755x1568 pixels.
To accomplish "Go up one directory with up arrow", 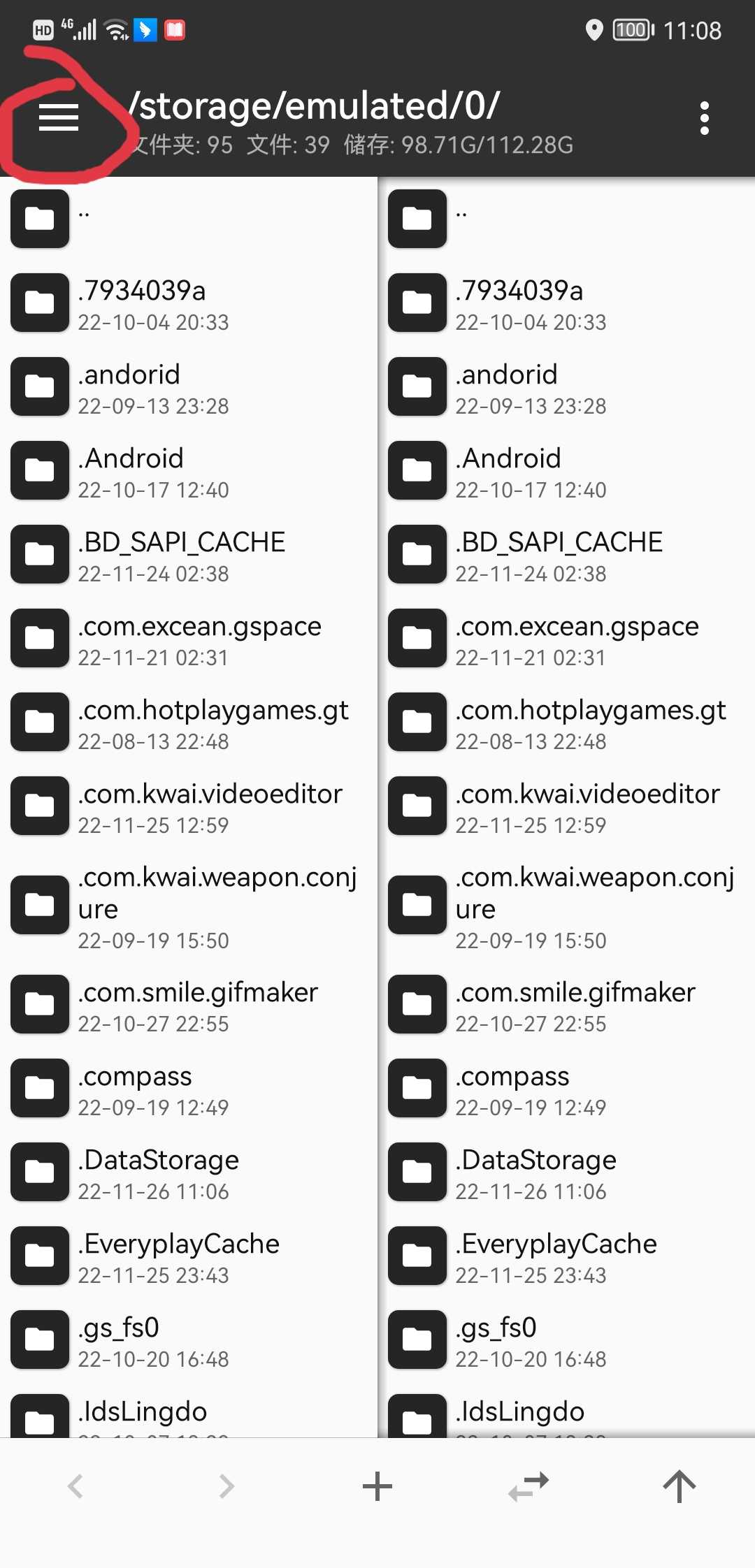I will (679, 1486).
